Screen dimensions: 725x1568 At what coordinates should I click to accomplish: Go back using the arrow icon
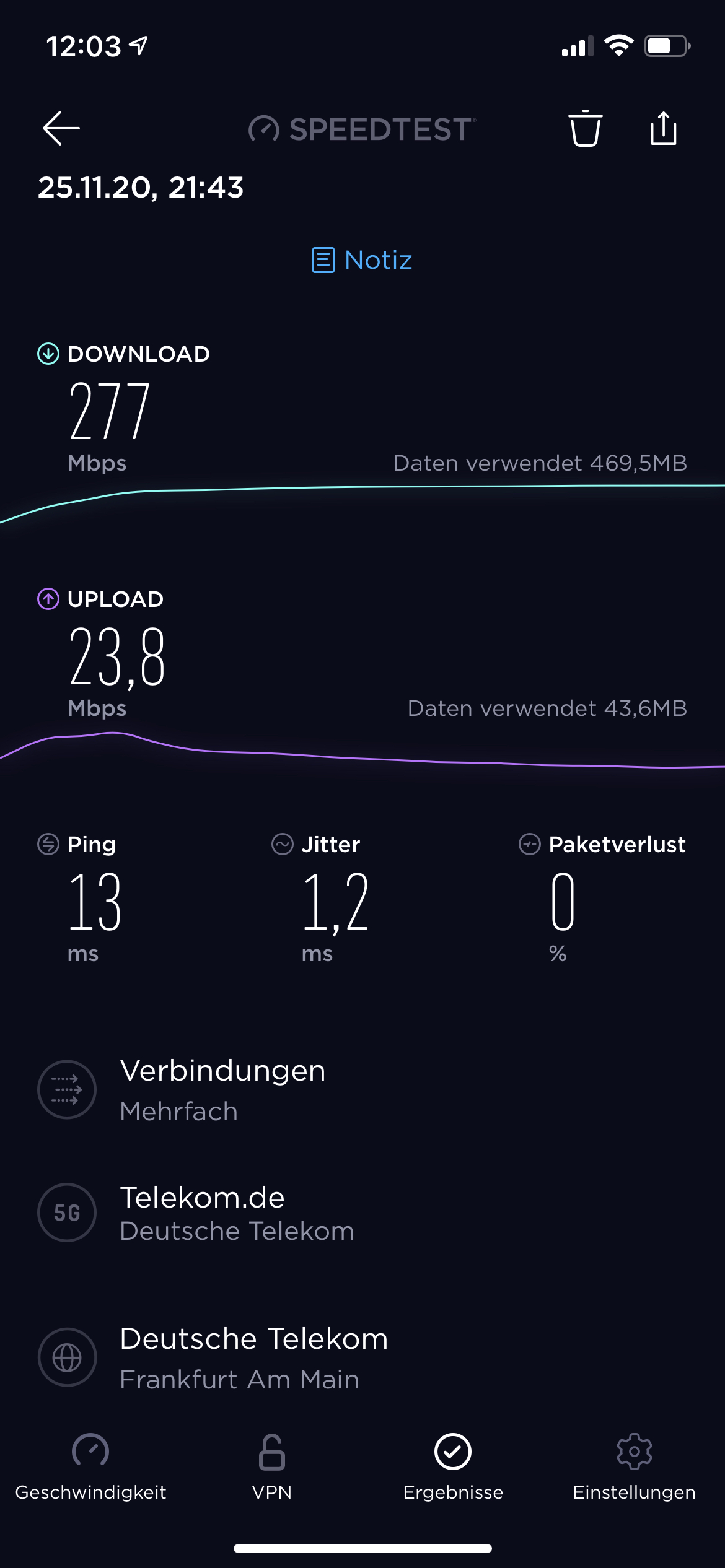[61, 128]
